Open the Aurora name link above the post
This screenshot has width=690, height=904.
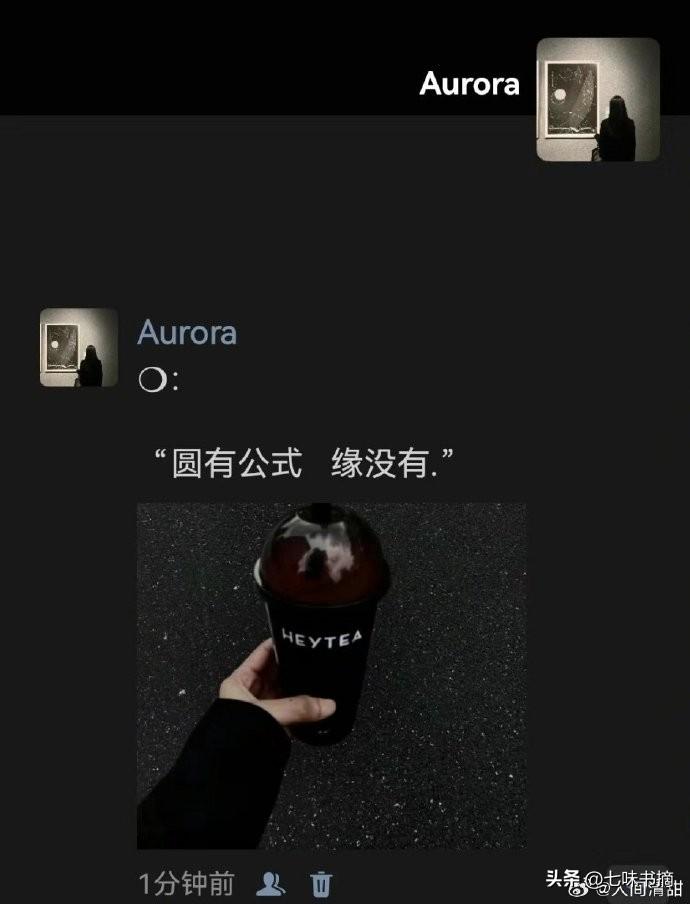[187, 332]
